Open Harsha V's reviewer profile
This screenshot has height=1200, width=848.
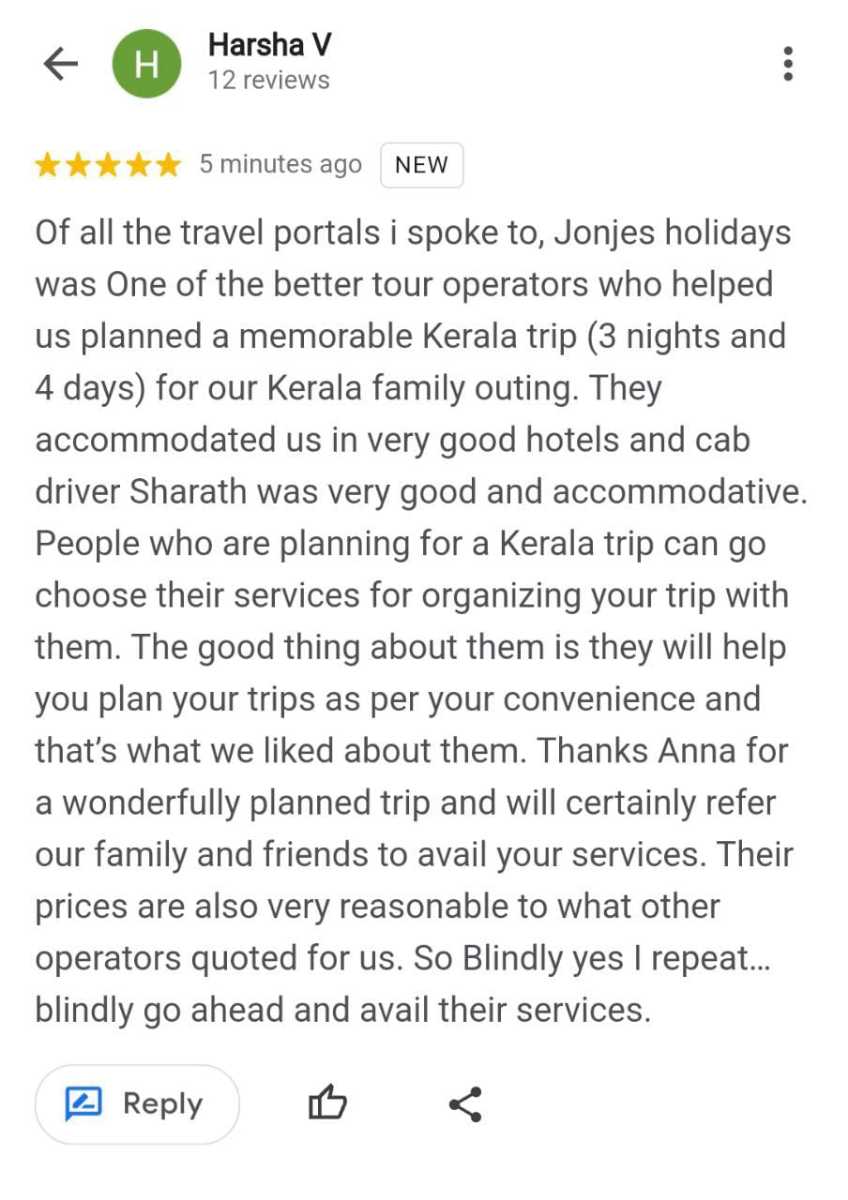(268, 46)
